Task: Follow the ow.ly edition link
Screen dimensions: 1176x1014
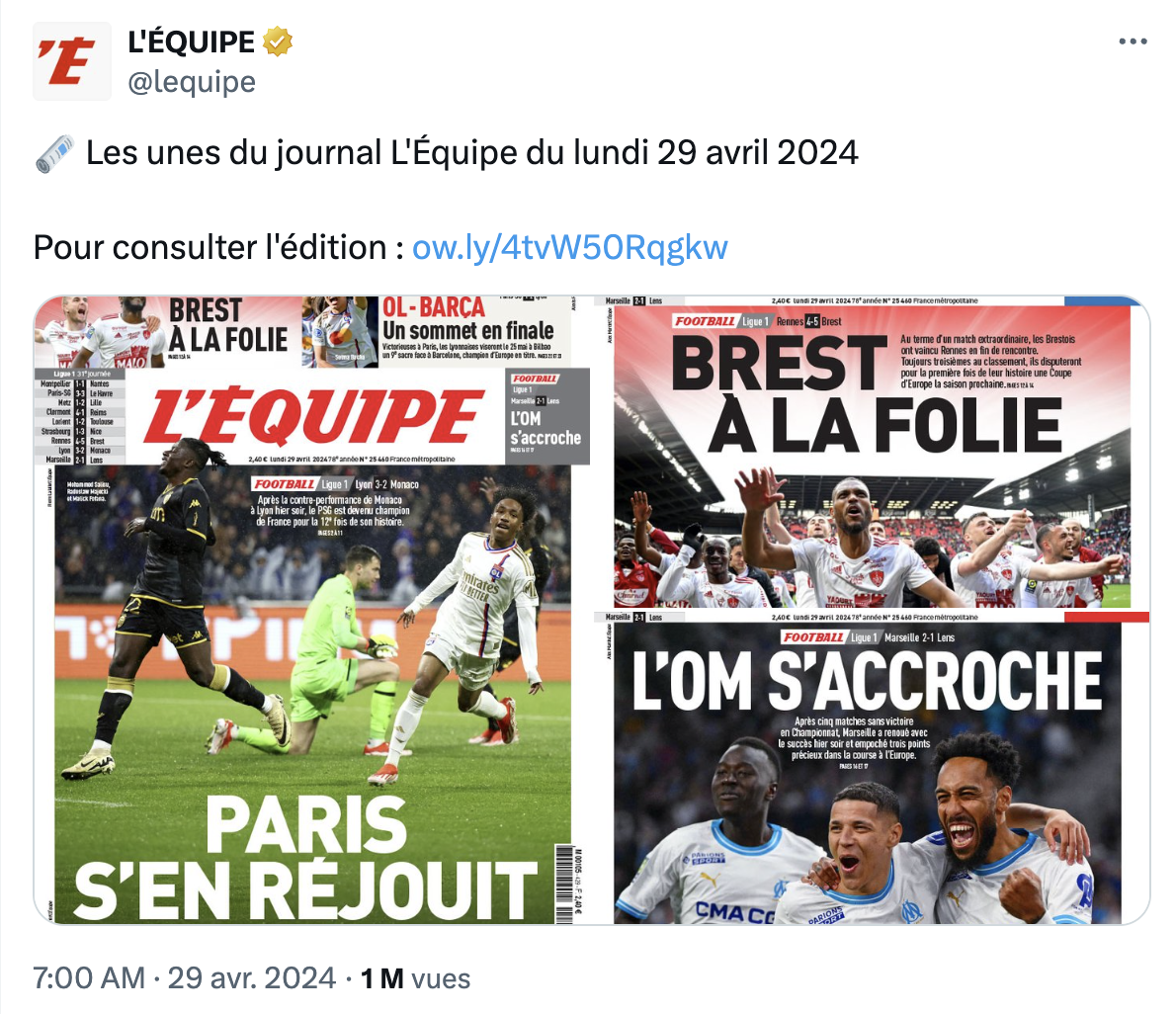Action: click(x=569, y=247)
